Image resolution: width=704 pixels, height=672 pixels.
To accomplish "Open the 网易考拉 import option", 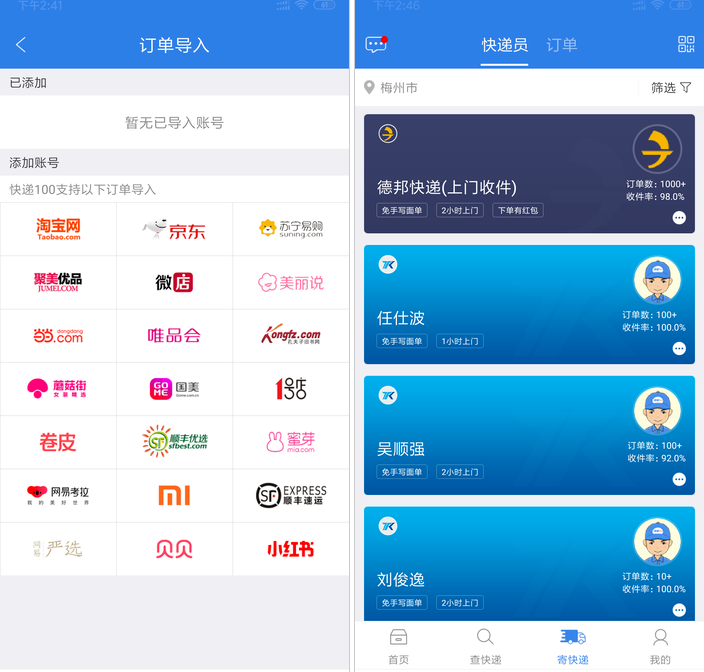I will tap(58, 495).
